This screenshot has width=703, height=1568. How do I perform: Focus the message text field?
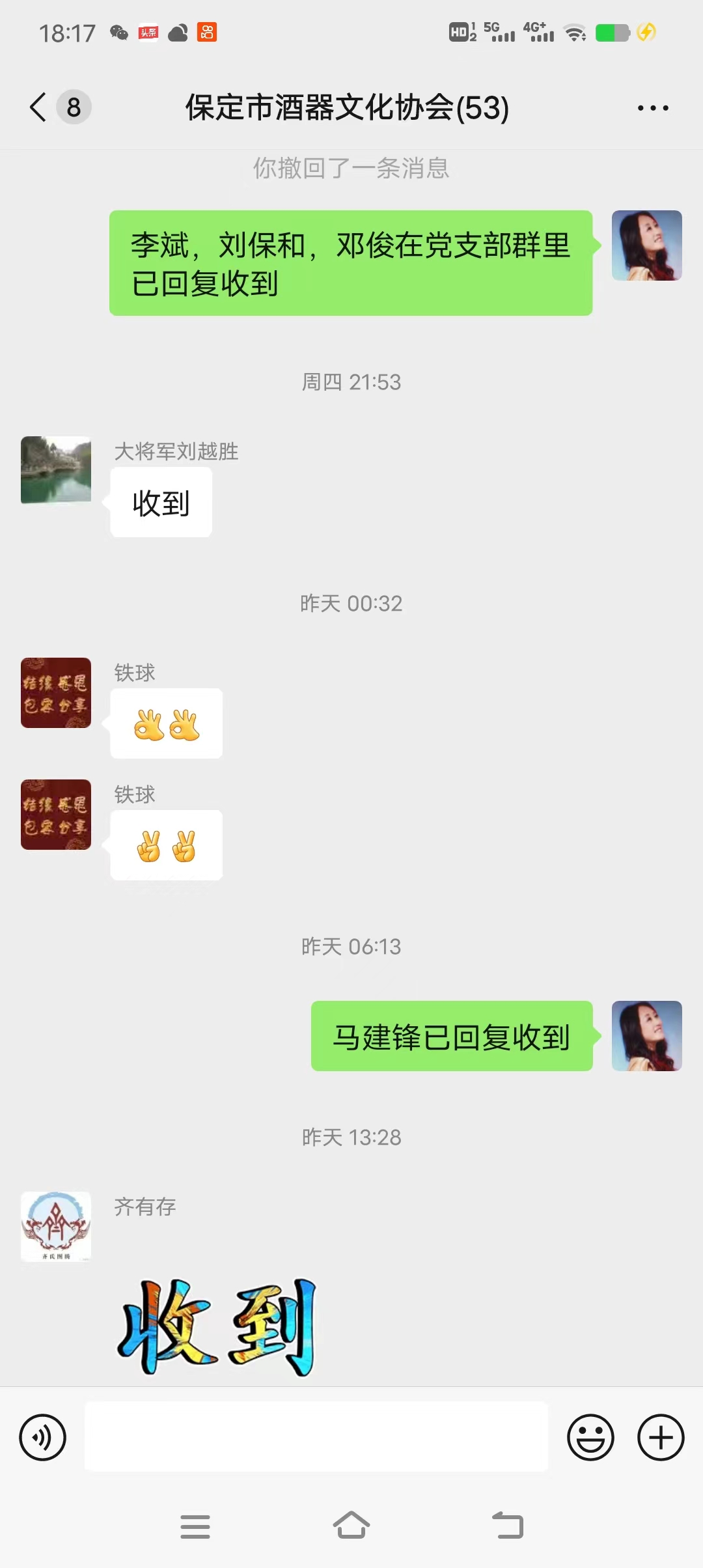(x=316, y=1437)
